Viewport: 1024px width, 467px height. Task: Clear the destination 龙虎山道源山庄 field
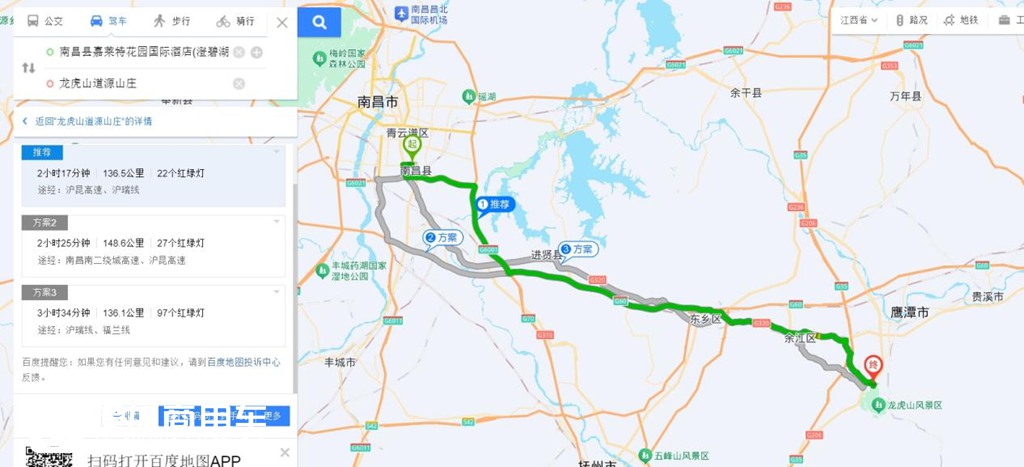(239, 84)
